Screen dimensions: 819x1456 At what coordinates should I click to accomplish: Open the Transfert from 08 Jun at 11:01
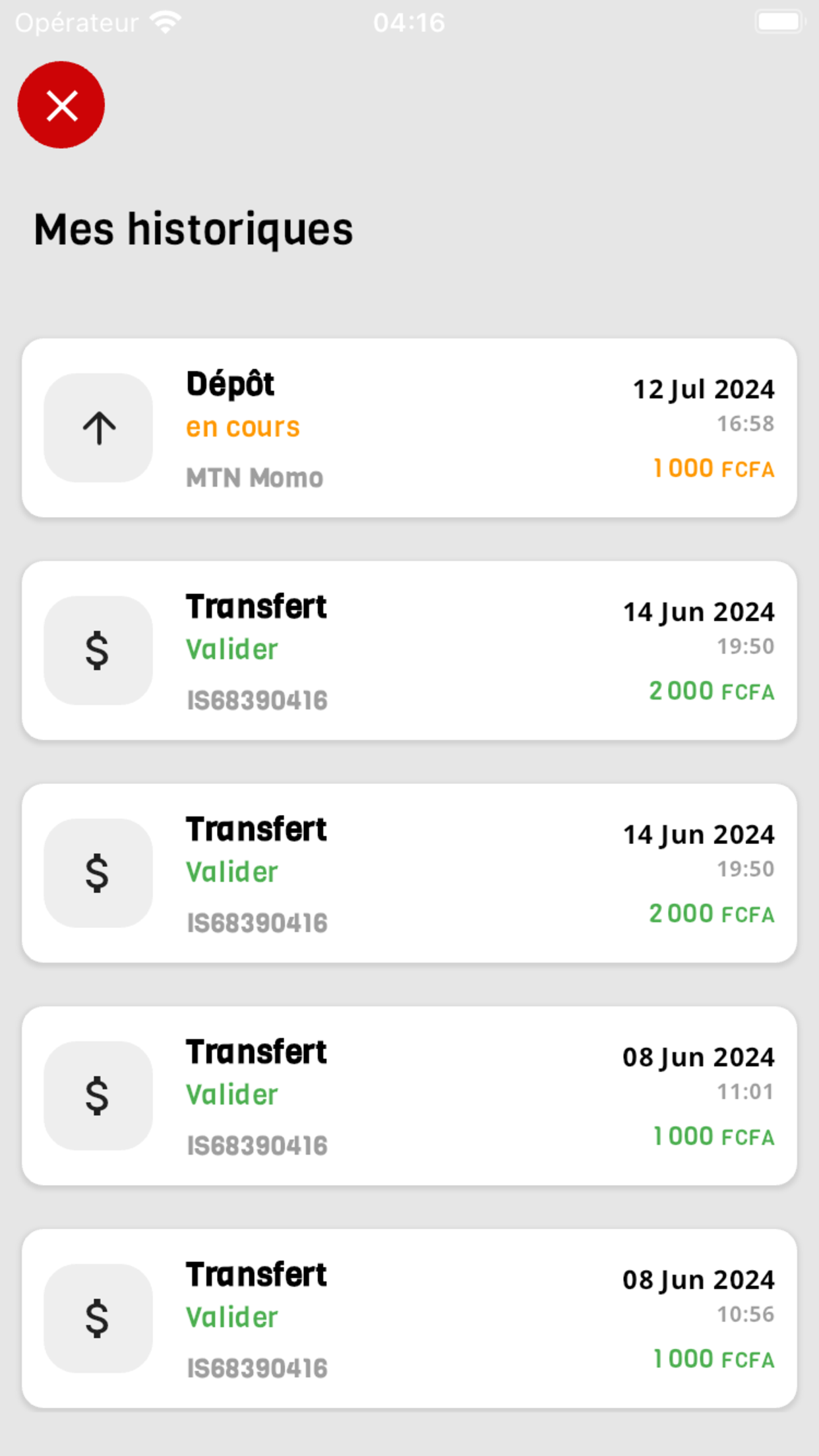click(409, 1096)
